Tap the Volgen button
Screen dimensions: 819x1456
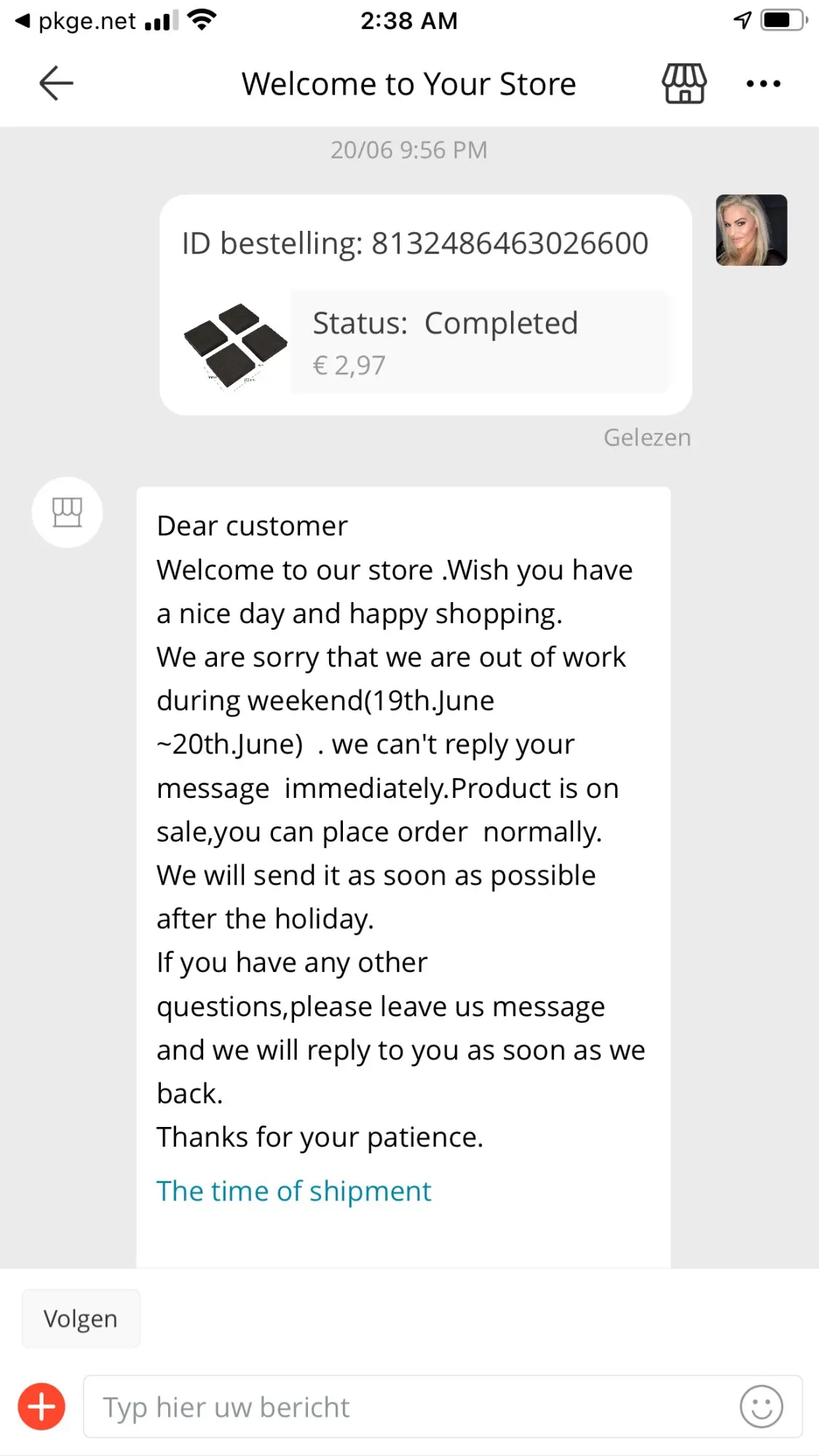pyautogui.click(x=81, y=1318)
